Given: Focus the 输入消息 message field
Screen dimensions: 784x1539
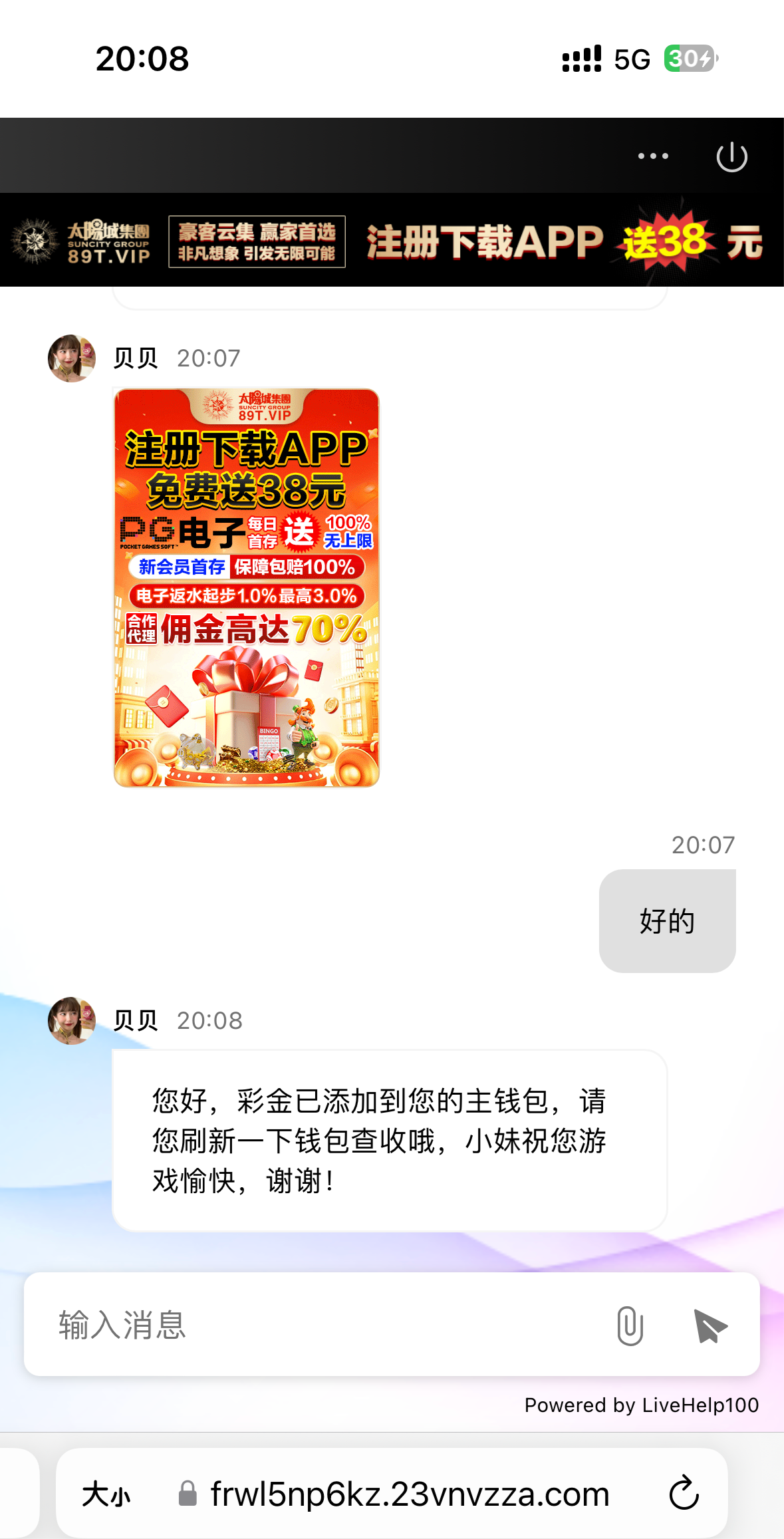Looking at the screenshot, I should 319,1324.
